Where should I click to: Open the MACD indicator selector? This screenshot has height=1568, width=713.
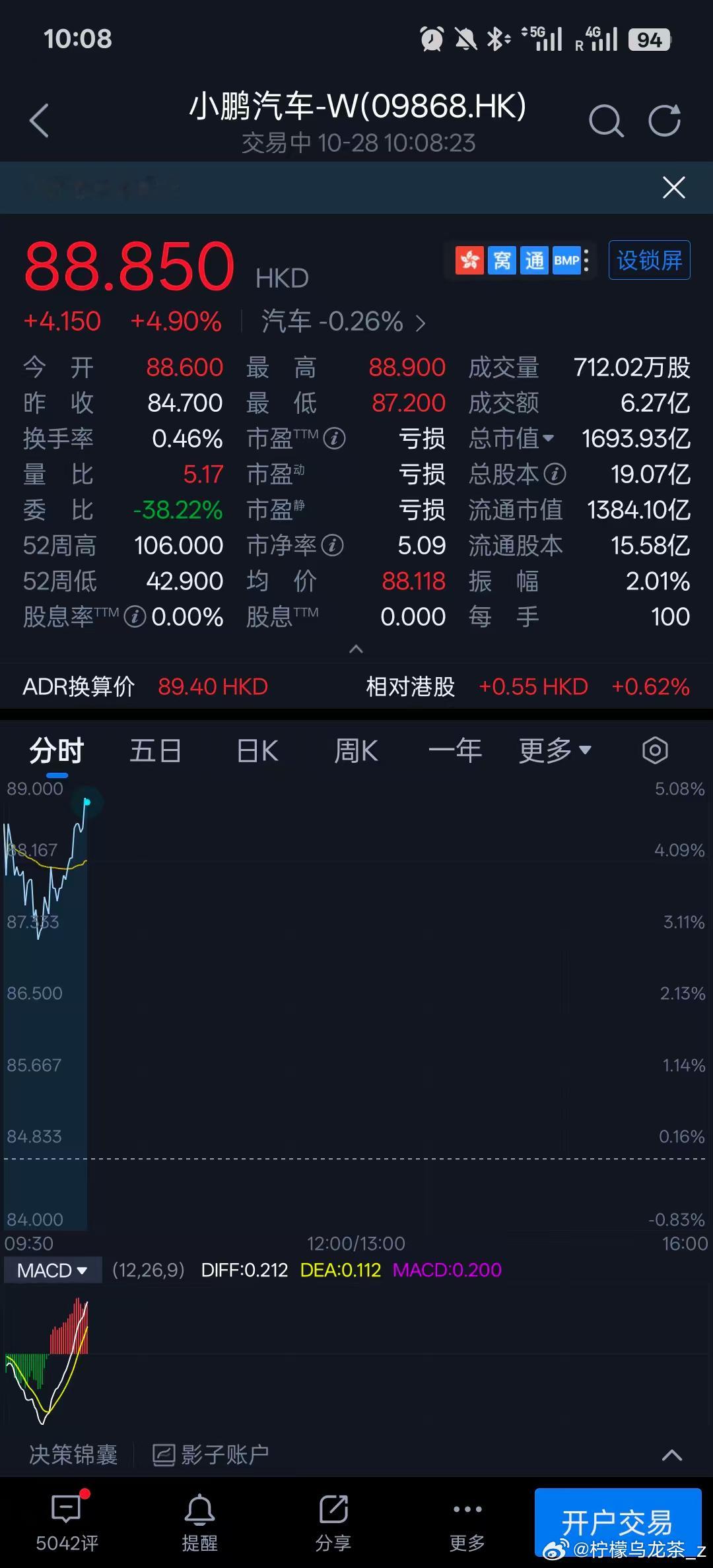[51, 1269]
